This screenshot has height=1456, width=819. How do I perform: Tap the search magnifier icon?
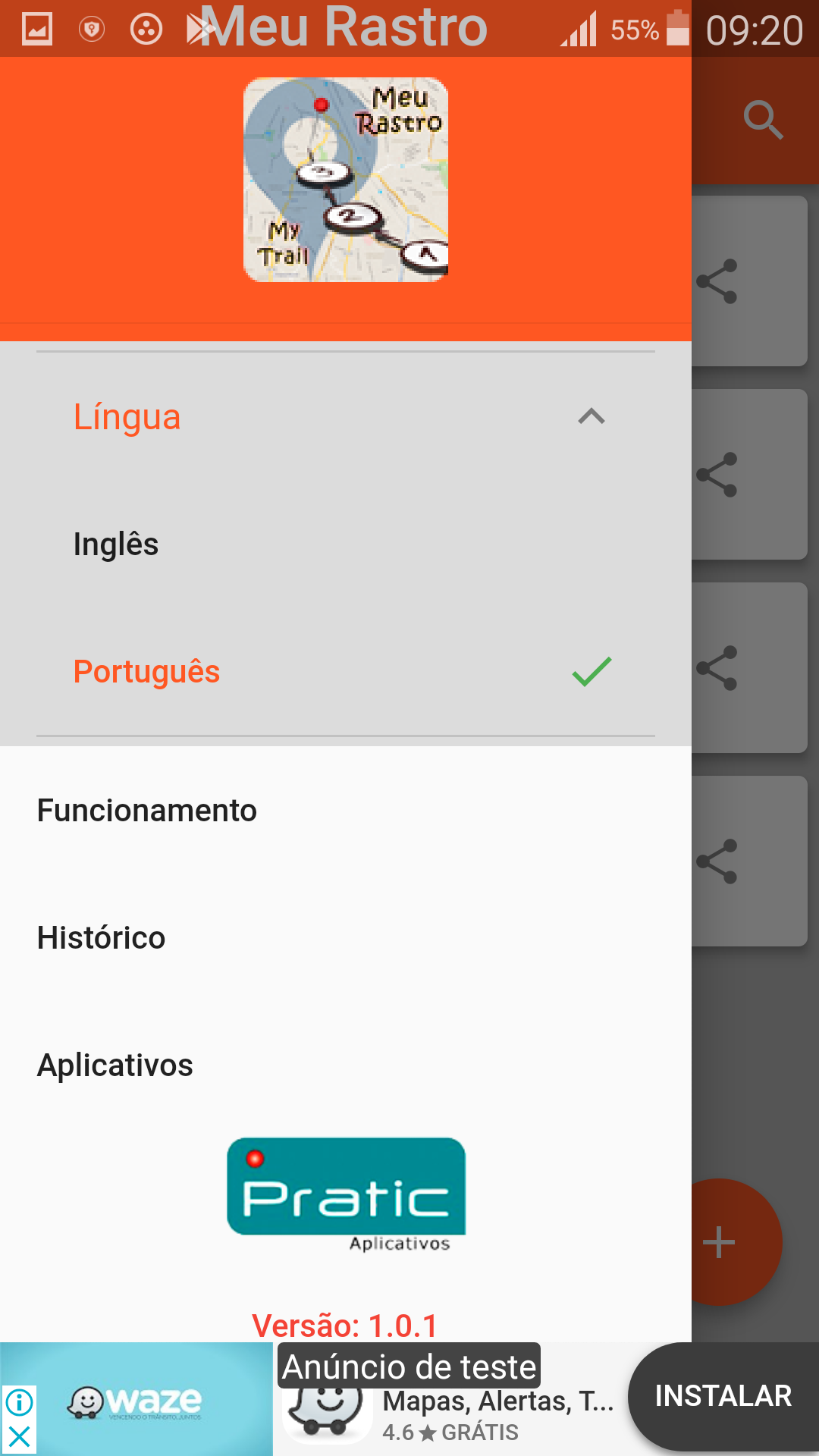(x=763, y=120)
